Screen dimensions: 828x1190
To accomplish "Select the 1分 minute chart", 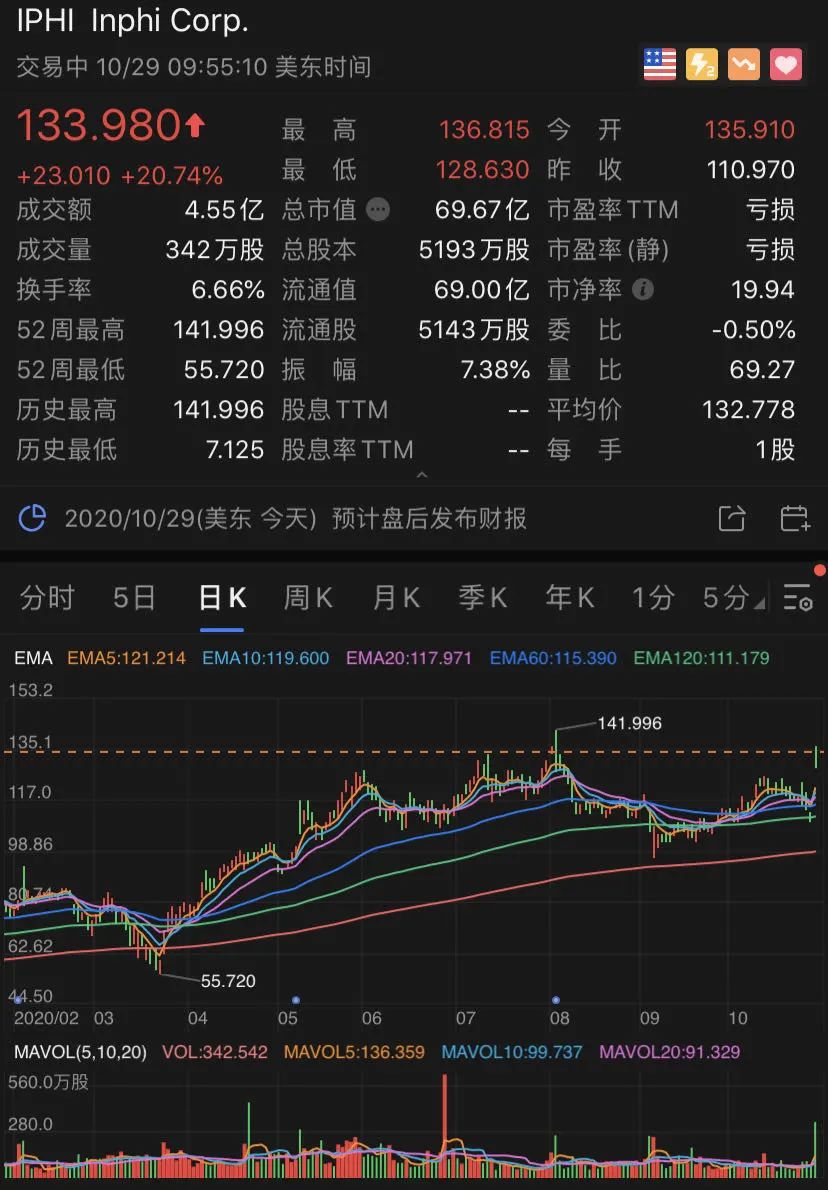I will [652, 598].
